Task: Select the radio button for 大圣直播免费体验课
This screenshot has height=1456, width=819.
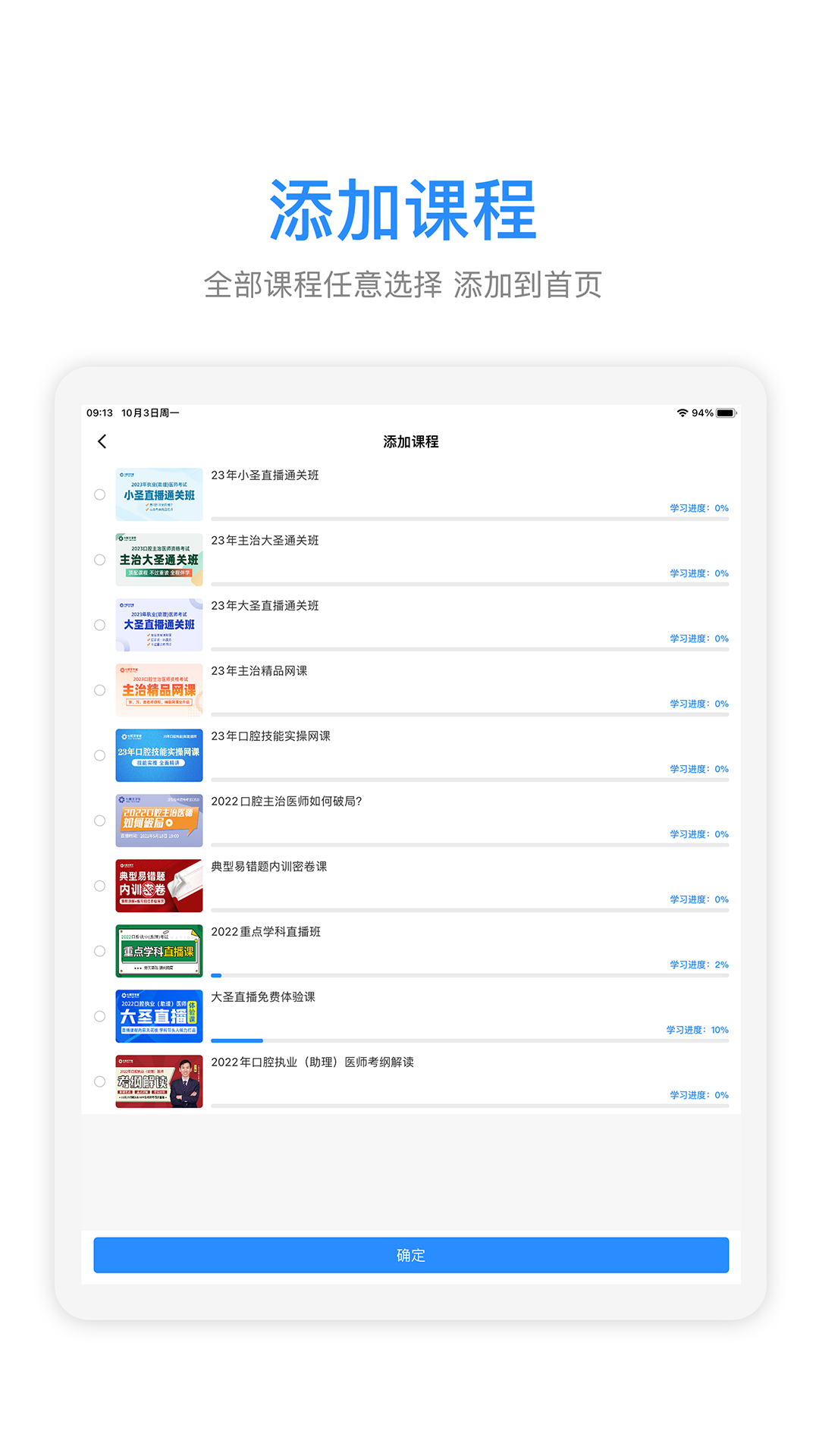Action: coord(99,1016)
